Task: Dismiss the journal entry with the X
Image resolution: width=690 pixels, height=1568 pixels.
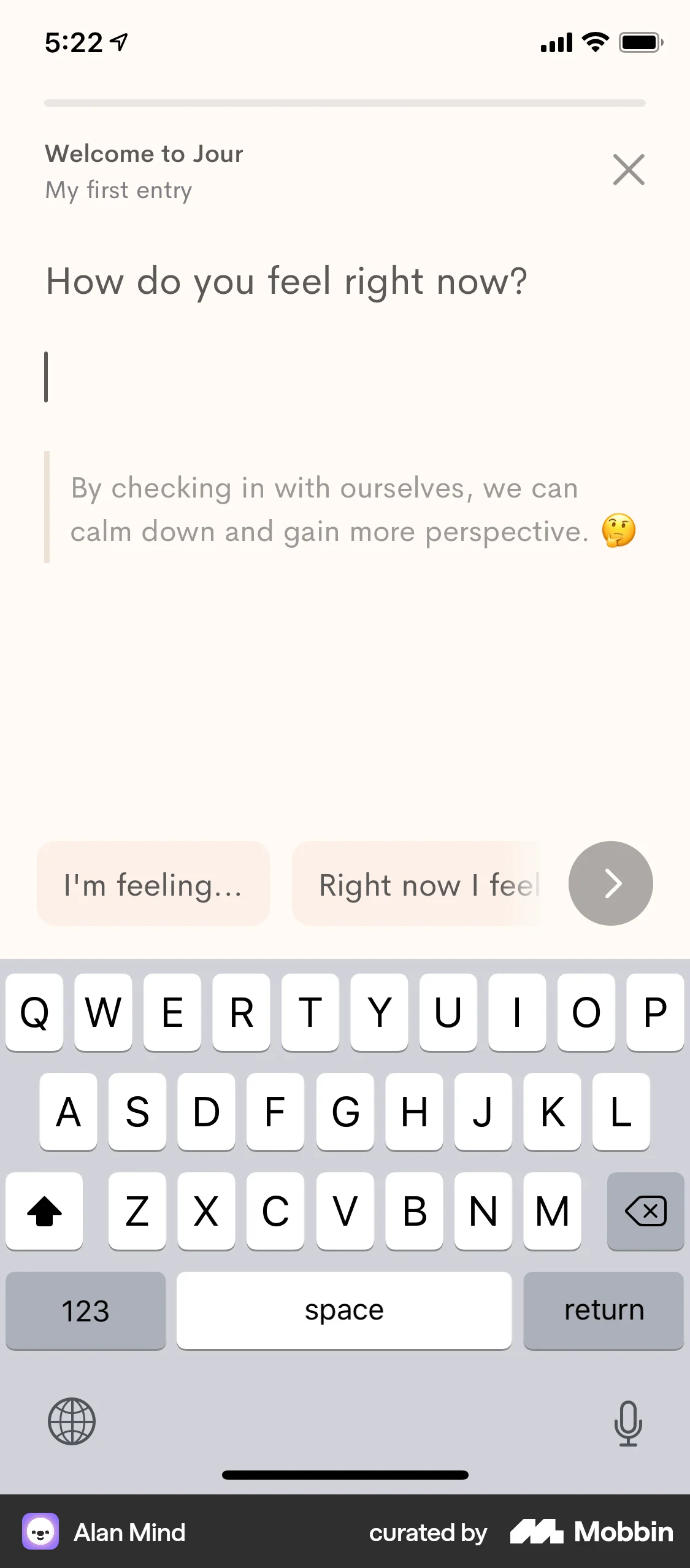Action: coord(628,170)
